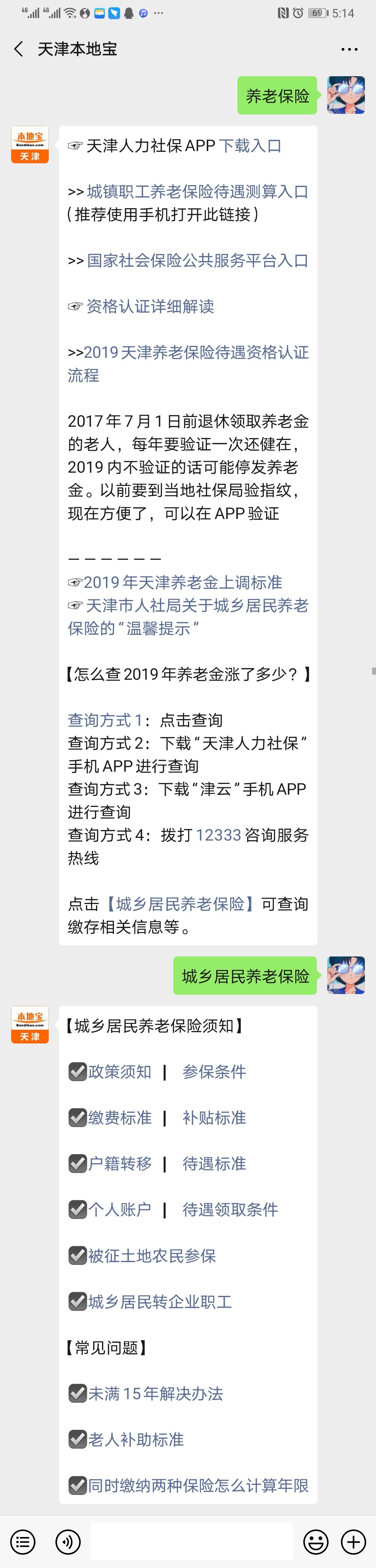Switch to the service menu keyboard icon
Image resolution: width=376 pixels, height=1568 pixels.
click(23, 1542)
